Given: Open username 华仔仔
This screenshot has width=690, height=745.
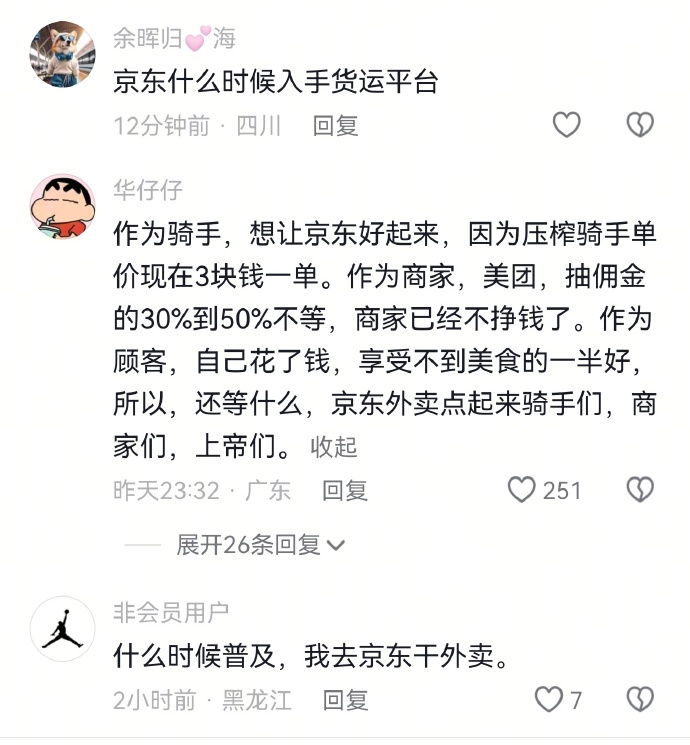Looking at the screenshot, I should coord(148,189).
